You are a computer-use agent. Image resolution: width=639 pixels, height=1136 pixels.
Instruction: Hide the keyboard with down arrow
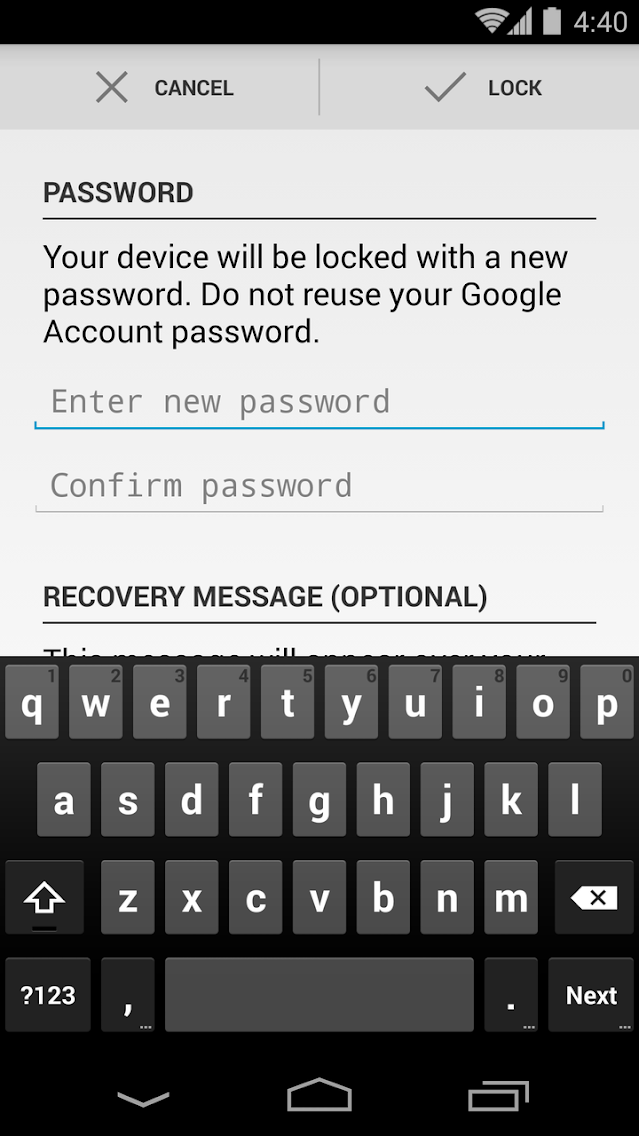143,1097
